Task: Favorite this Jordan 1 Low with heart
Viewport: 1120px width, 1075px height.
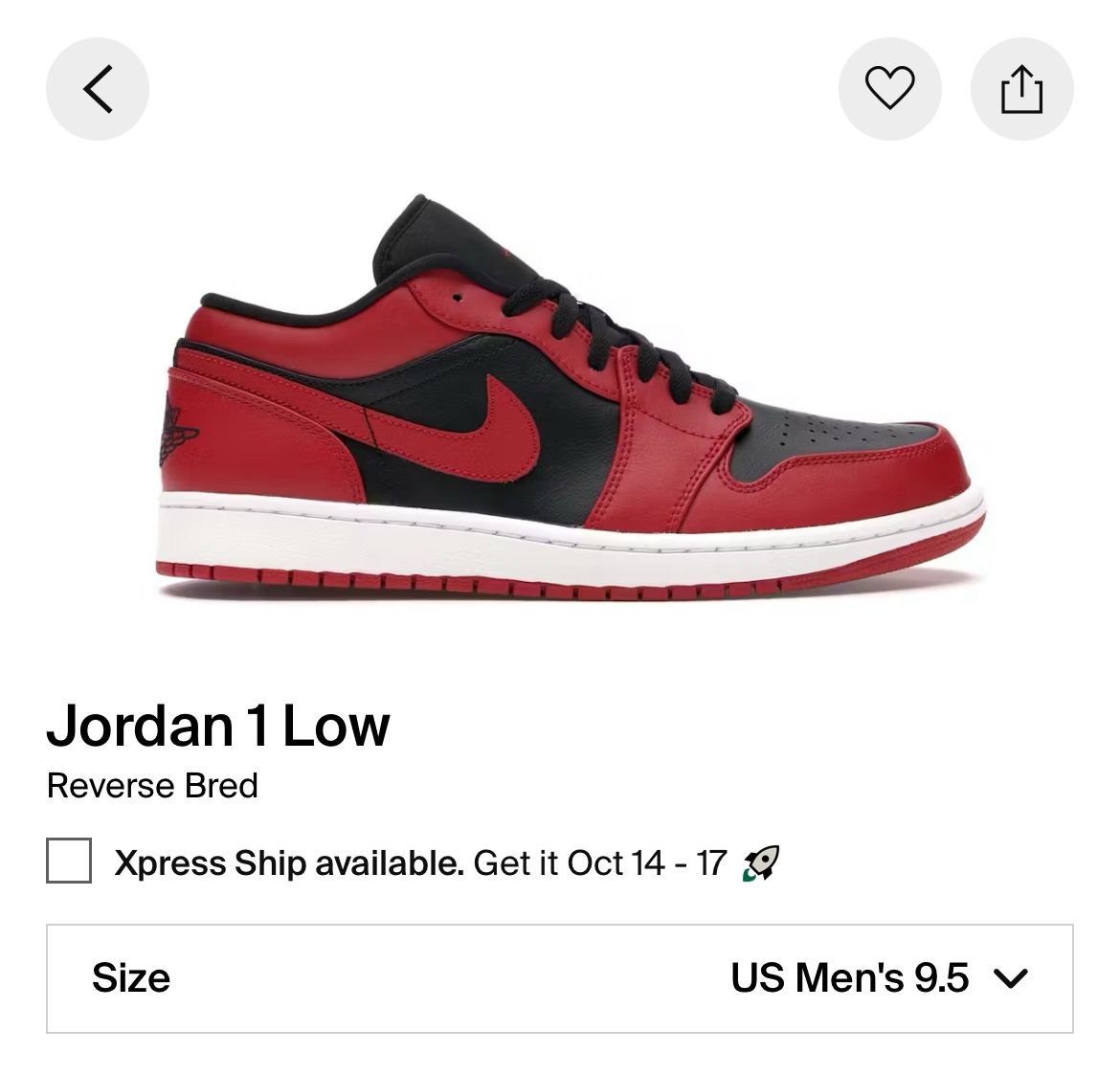Action: click(889, 89)
